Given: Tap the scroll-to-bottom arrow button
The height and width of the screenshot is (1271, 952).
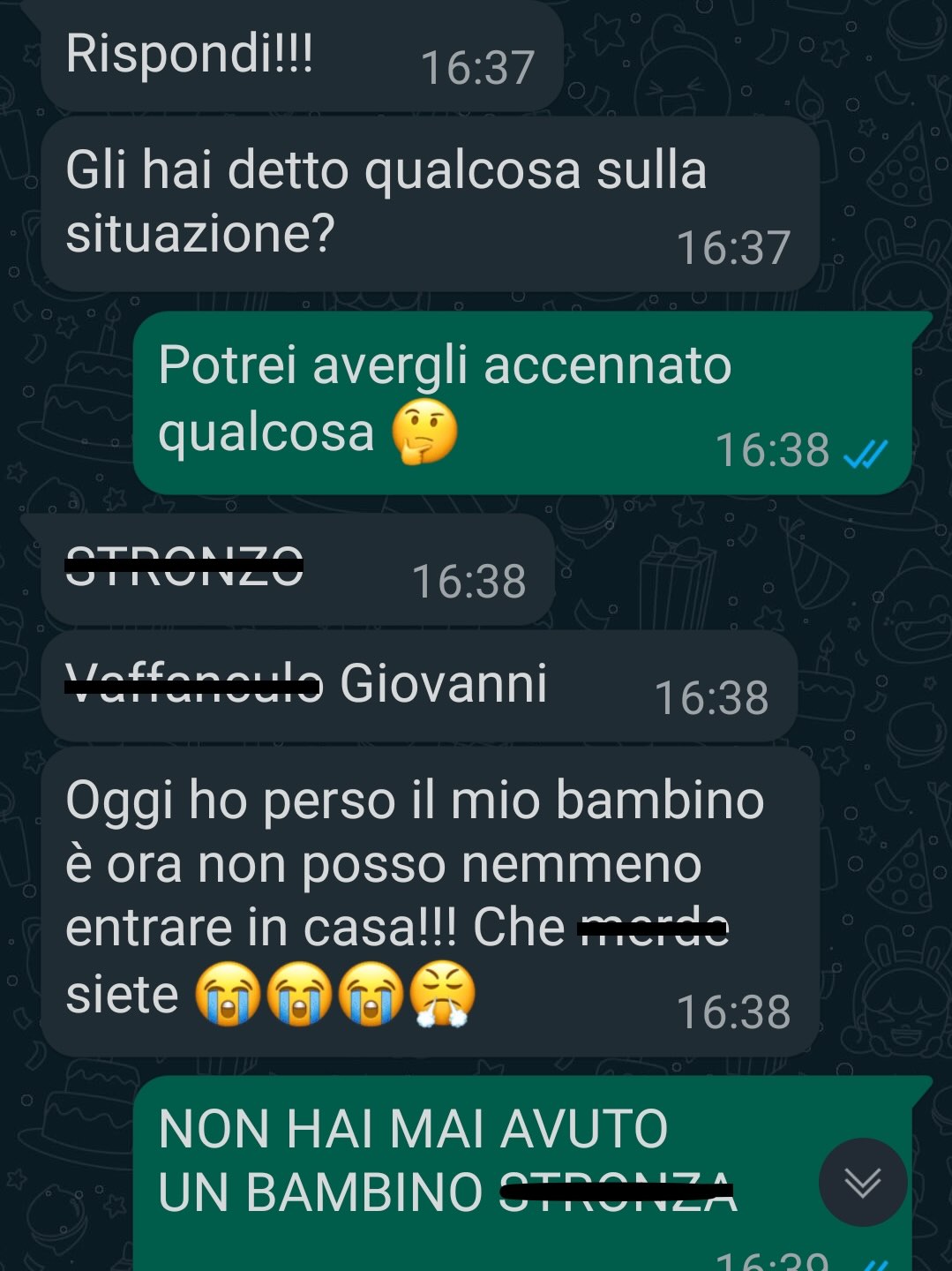Looking at the screenshot, I should [x=862, y=1182].
